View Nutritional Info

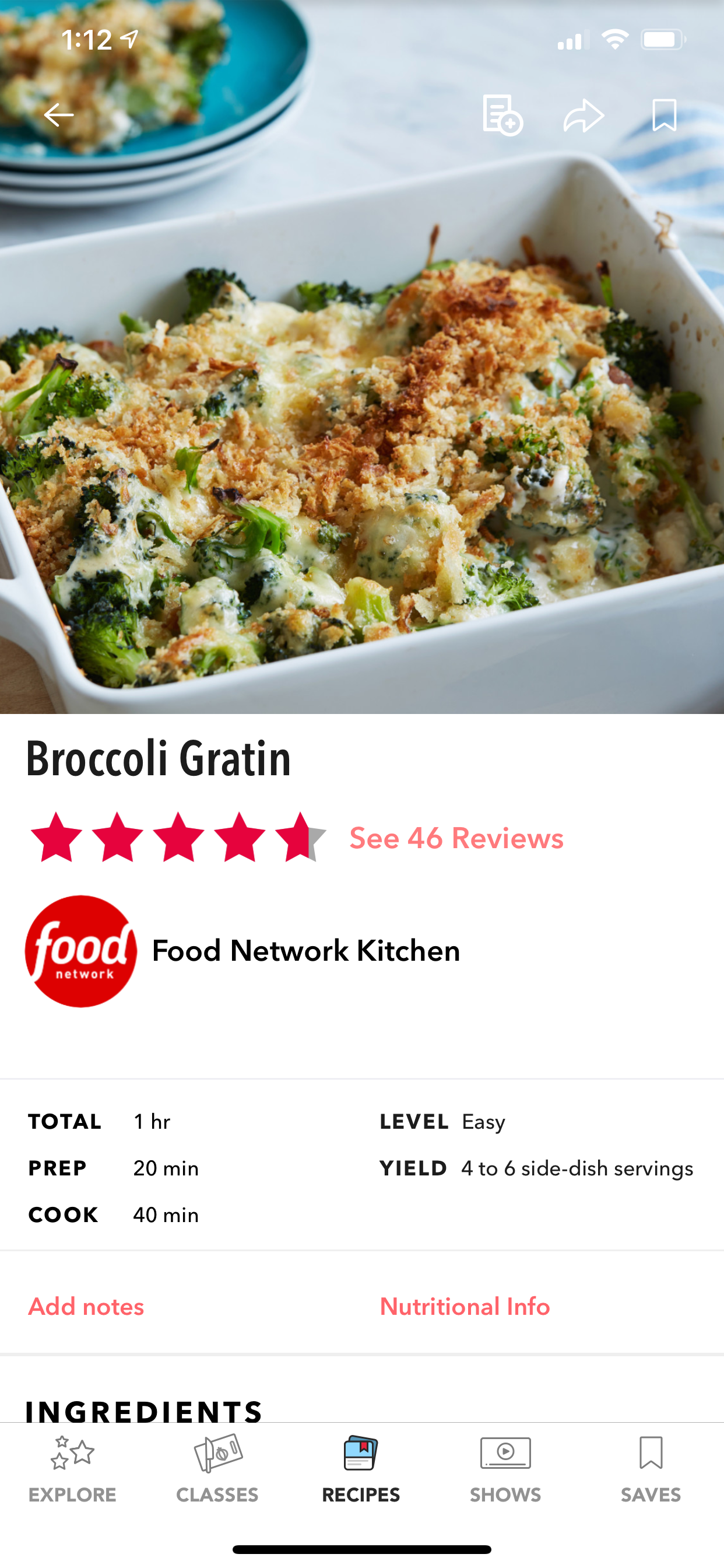(x=465, y=1307)
